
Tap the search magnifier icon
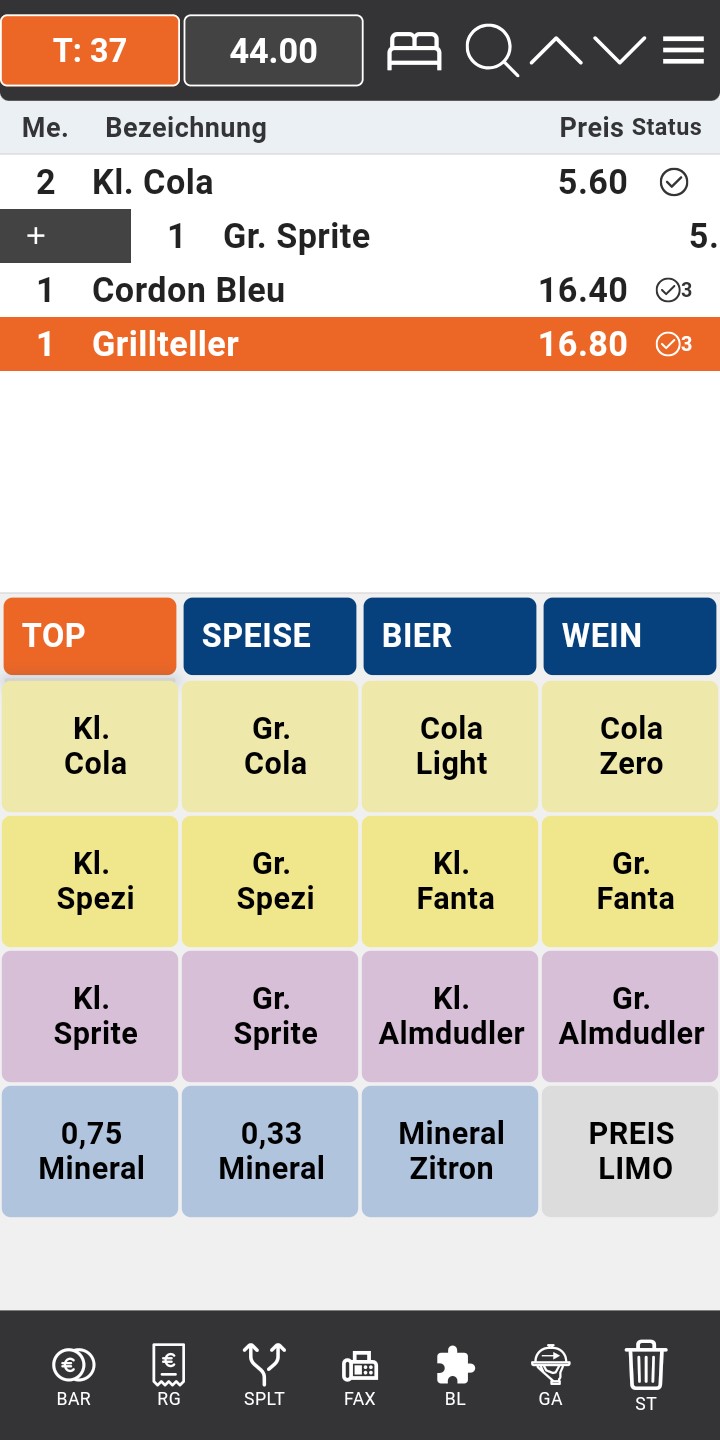coord(491,50)
